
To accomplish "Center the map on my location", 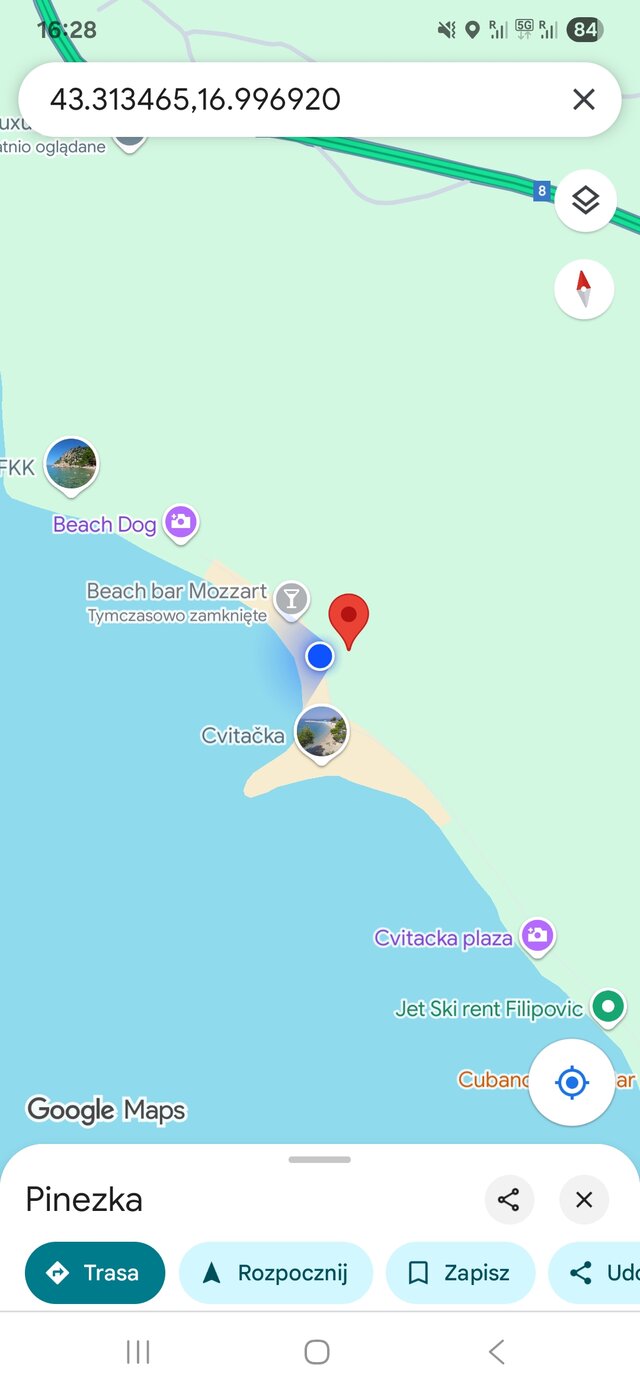I will 571,1082.
